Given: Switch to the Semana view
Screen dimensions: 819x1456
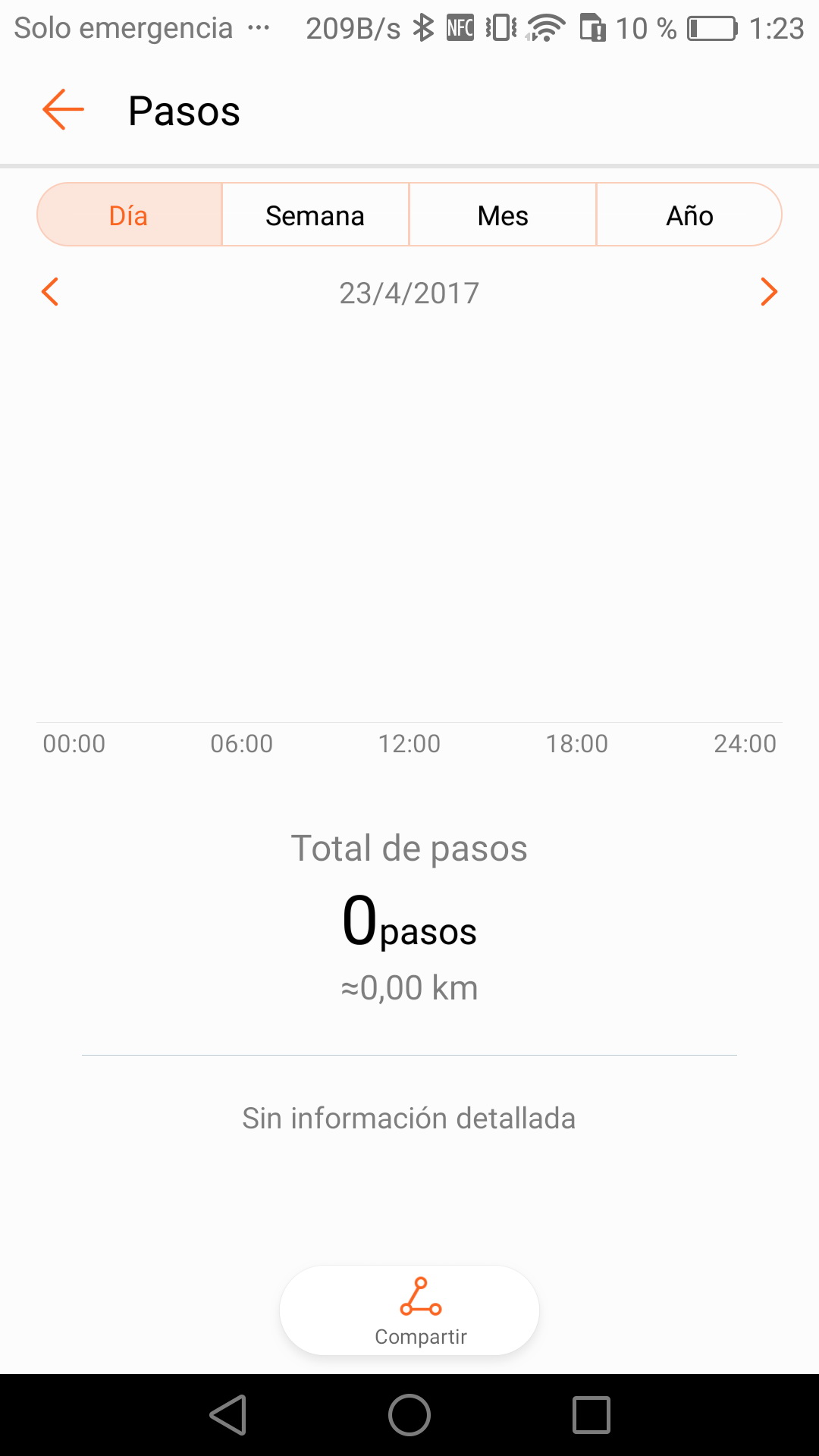Looking at the screenshot, I should (x=315, y=215).
